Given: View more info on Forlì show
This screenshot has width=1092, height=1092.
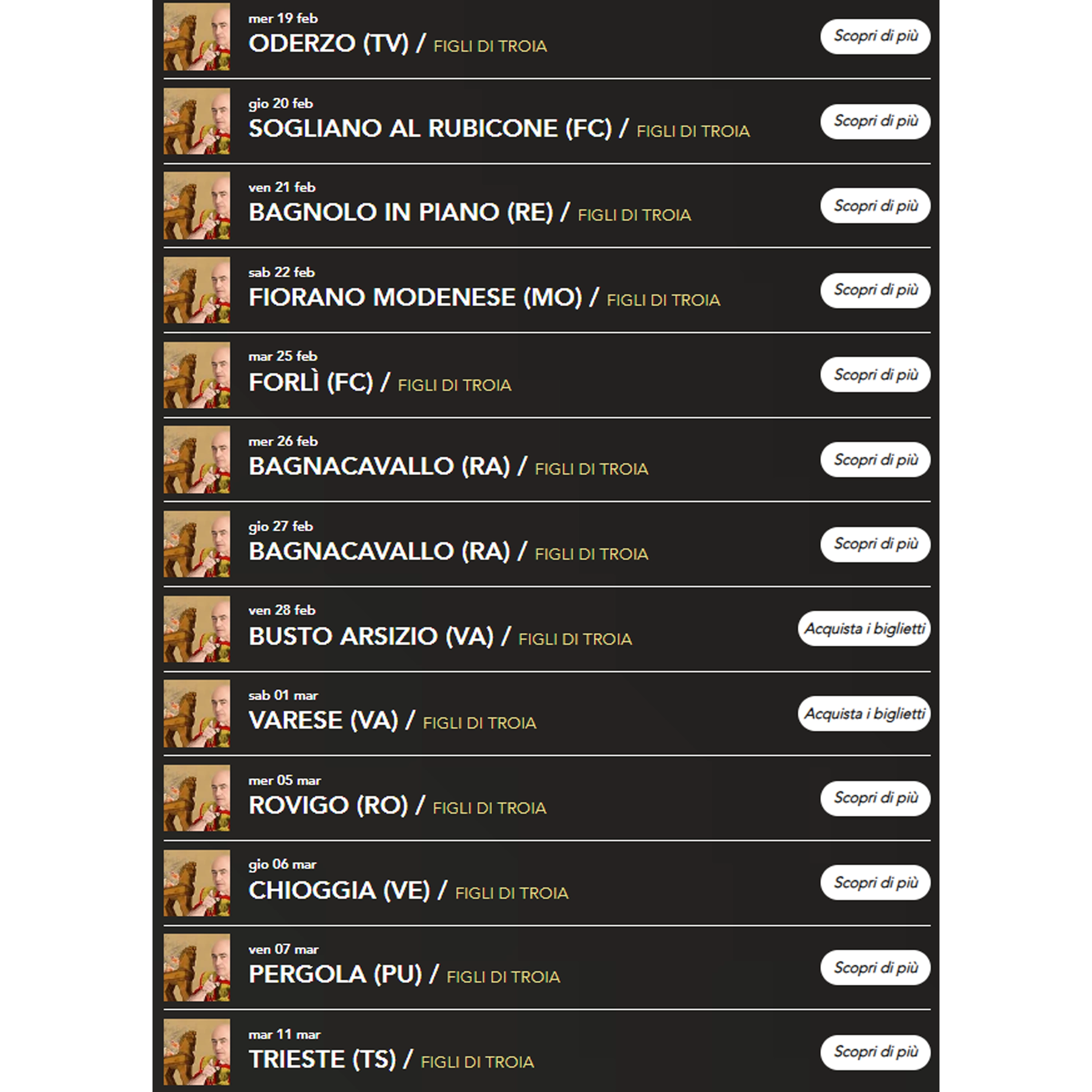Looking at the screenshot, I should tap(875, 375).
